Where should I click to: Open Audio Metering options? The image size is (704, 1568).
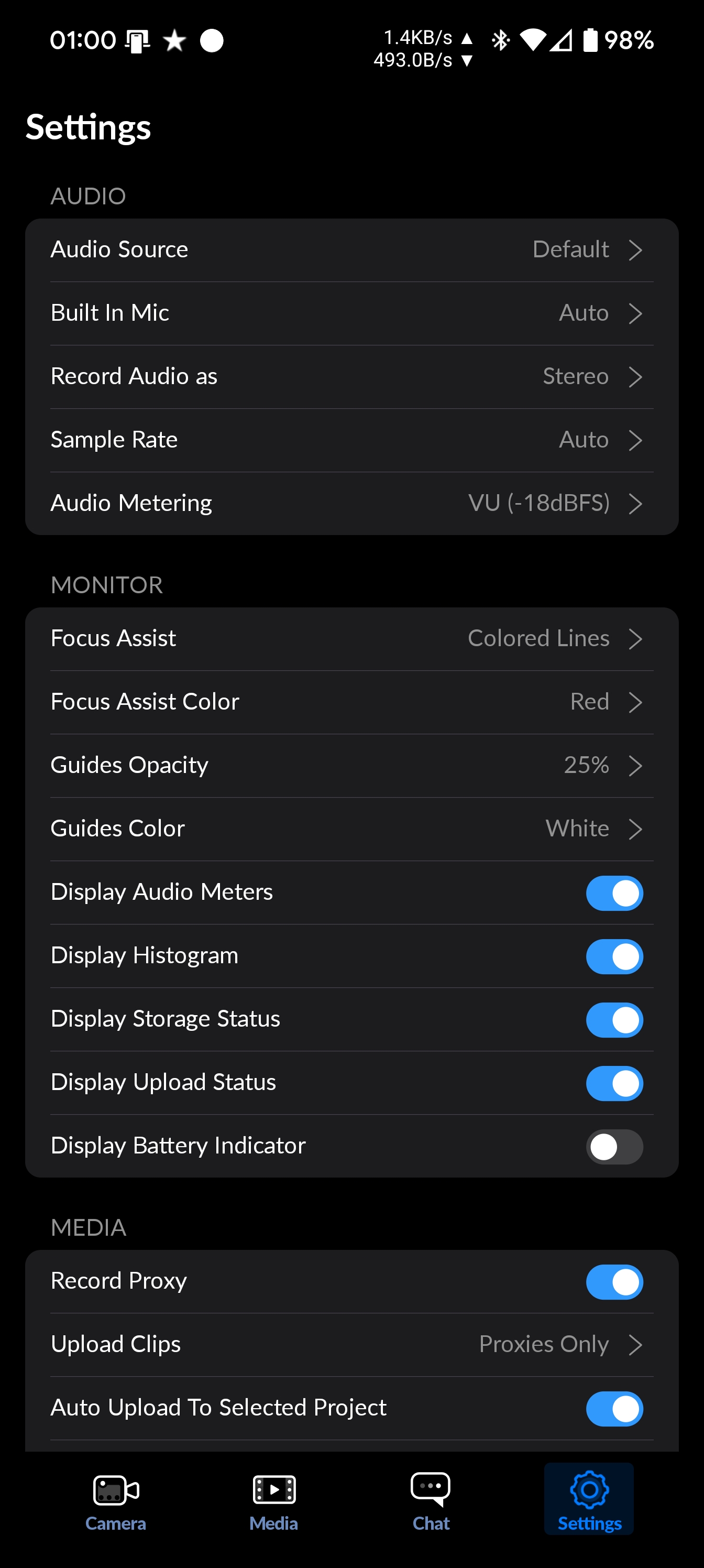tap(351, 504)
